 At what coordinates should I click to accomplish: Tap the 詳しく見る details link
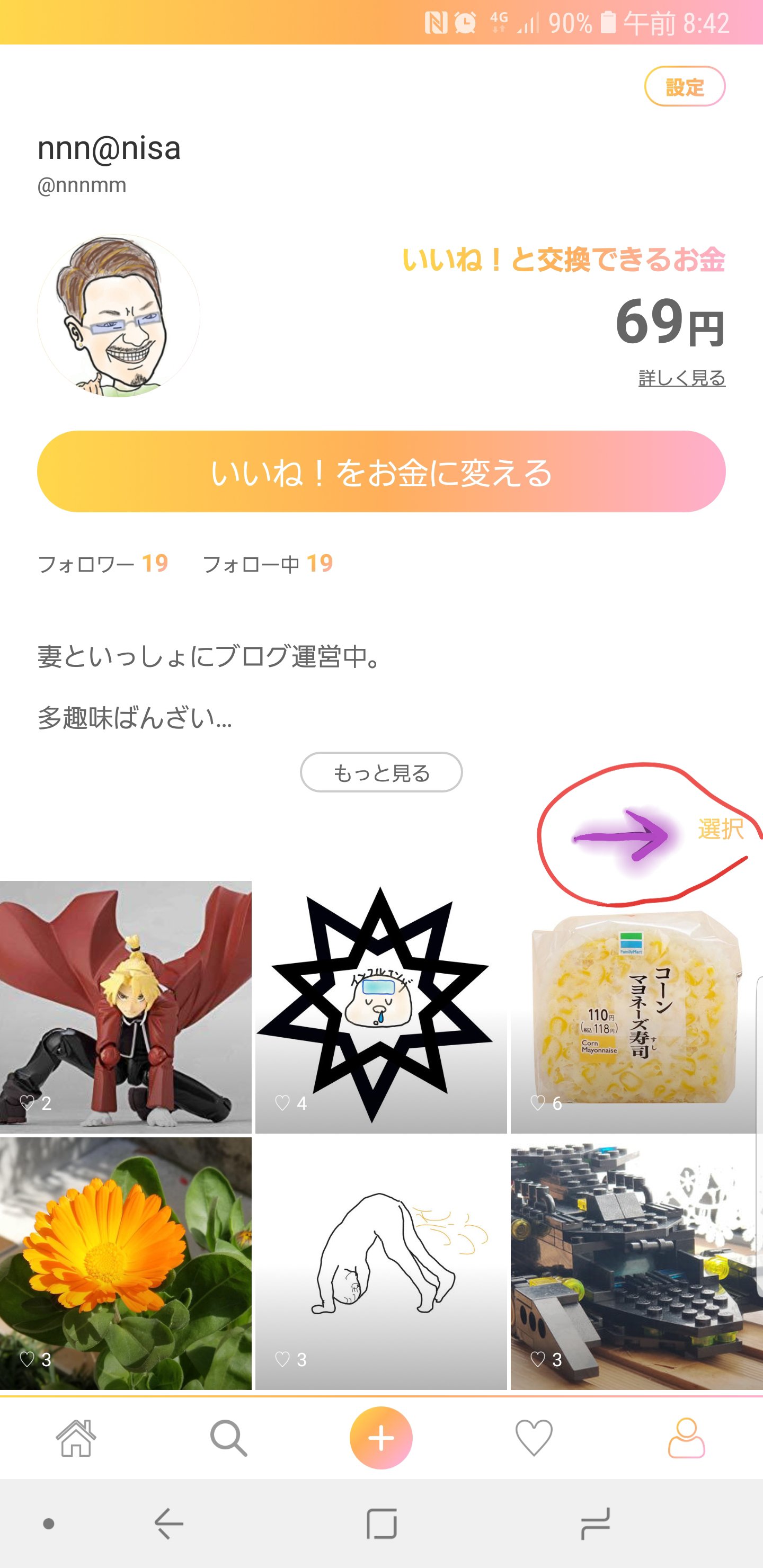(x=681, y=378)
